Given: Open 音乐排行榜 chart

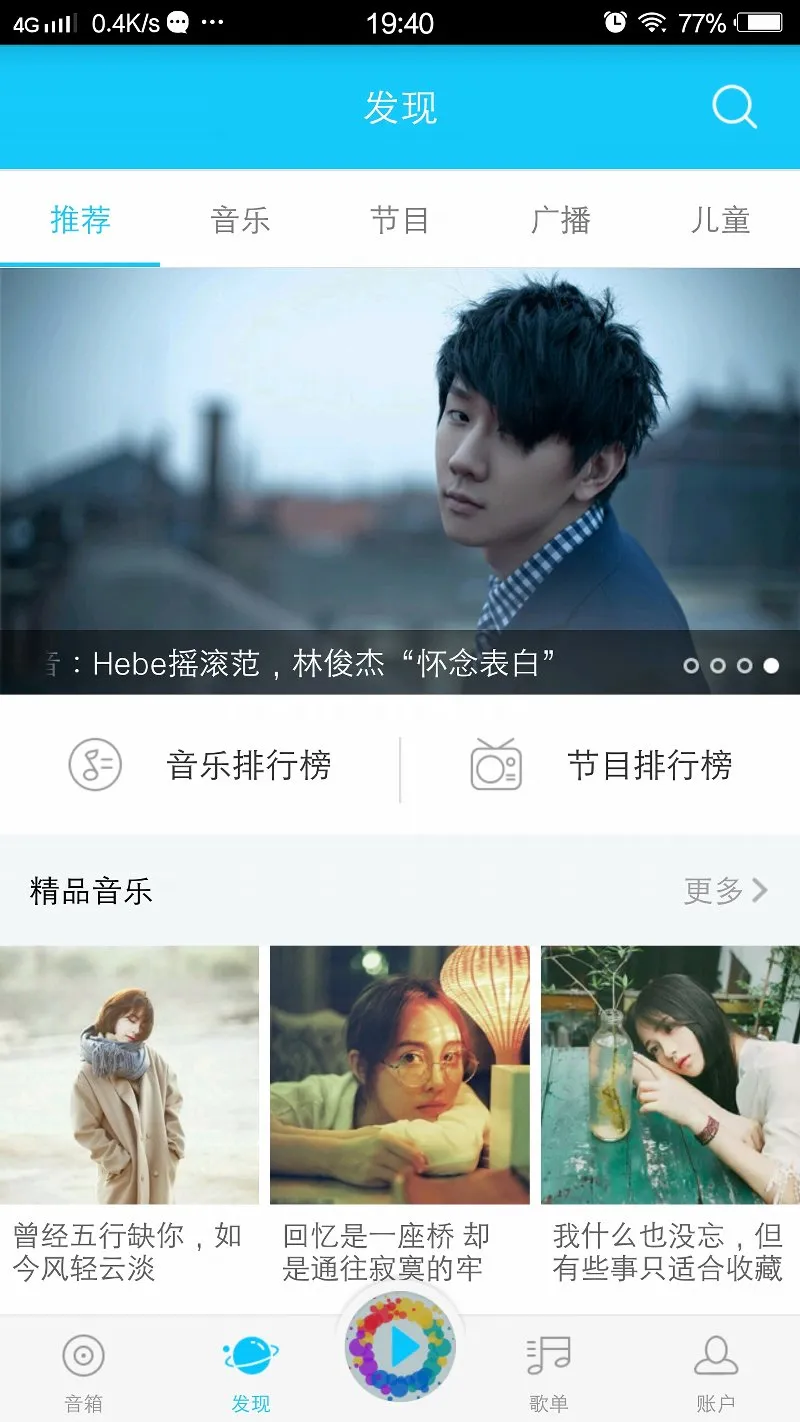Looking at the screenshot, I should click(200, 767).
